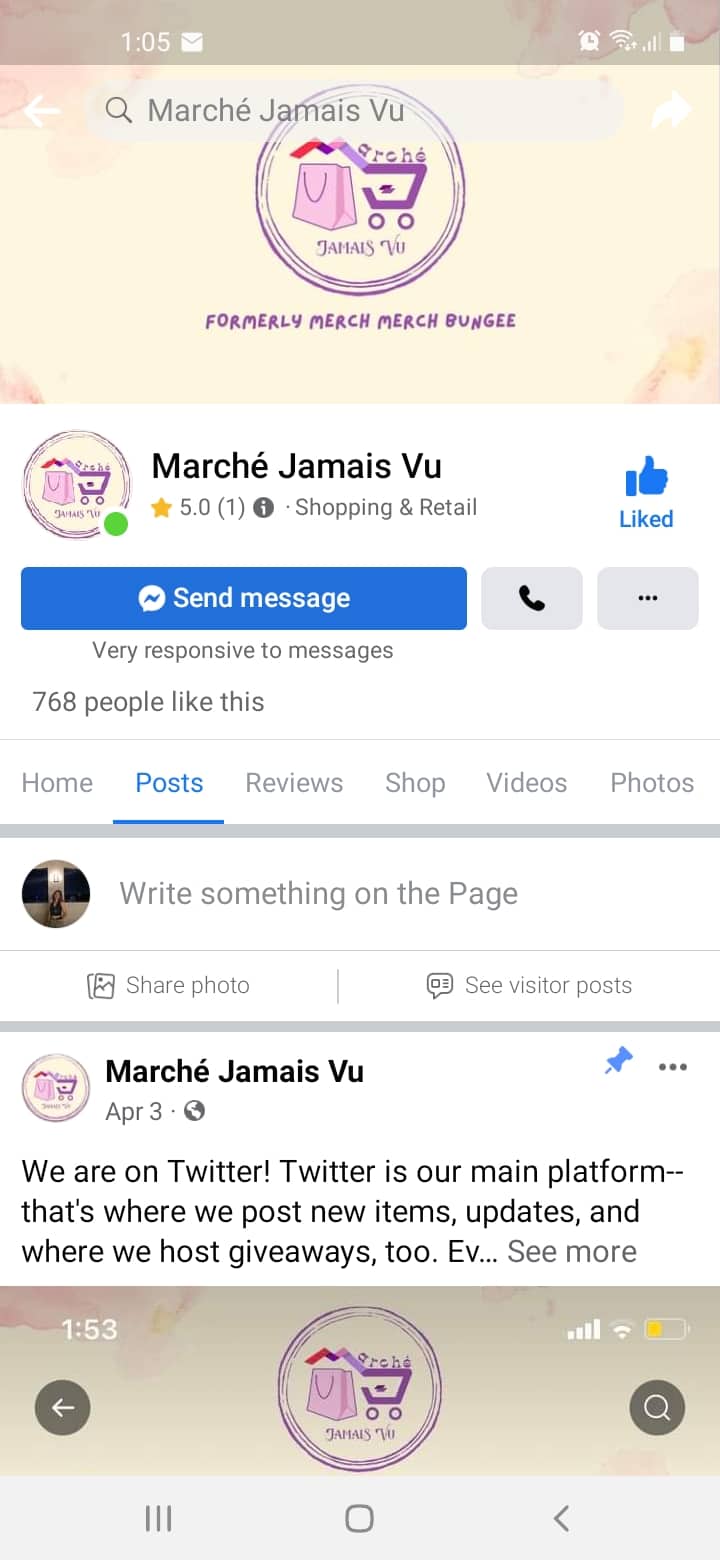Switch to the Home tab
The image size is (720, 1560).
click(57, 783)
